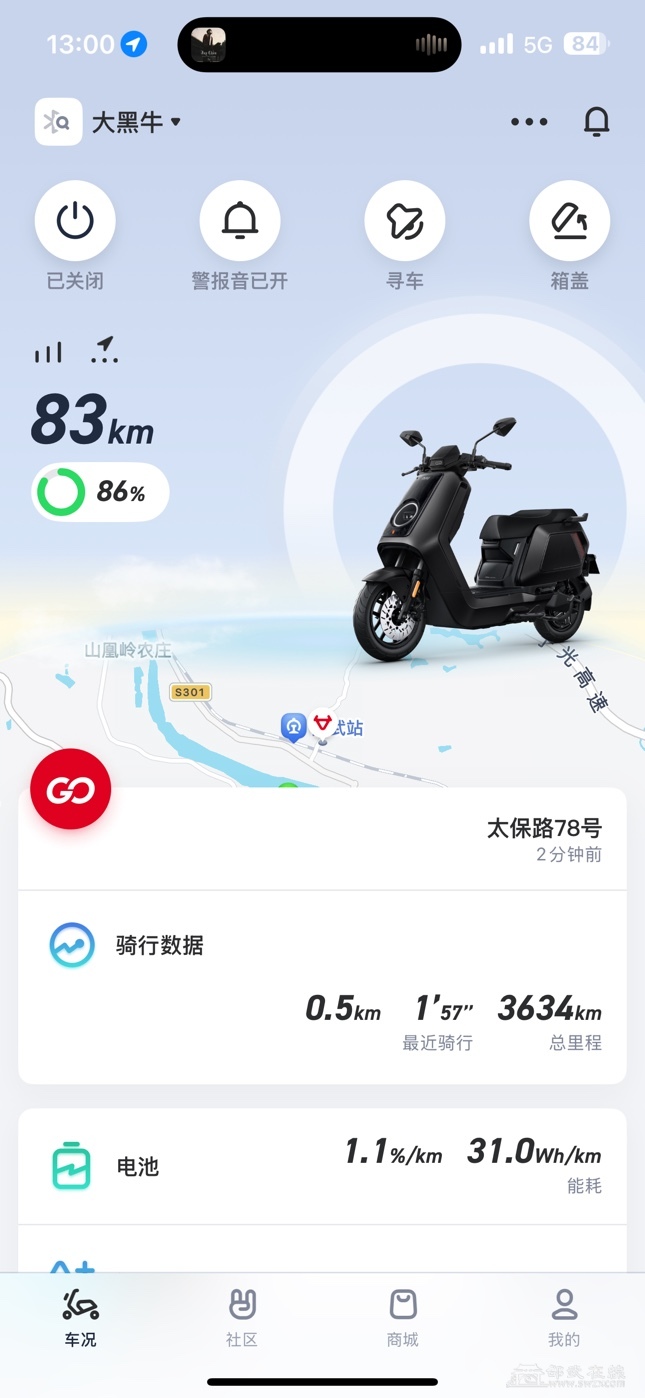Screen dimensions: 645x1398
Task: Tap 寻车 to find the vehicle
Action: pos(405,221)
